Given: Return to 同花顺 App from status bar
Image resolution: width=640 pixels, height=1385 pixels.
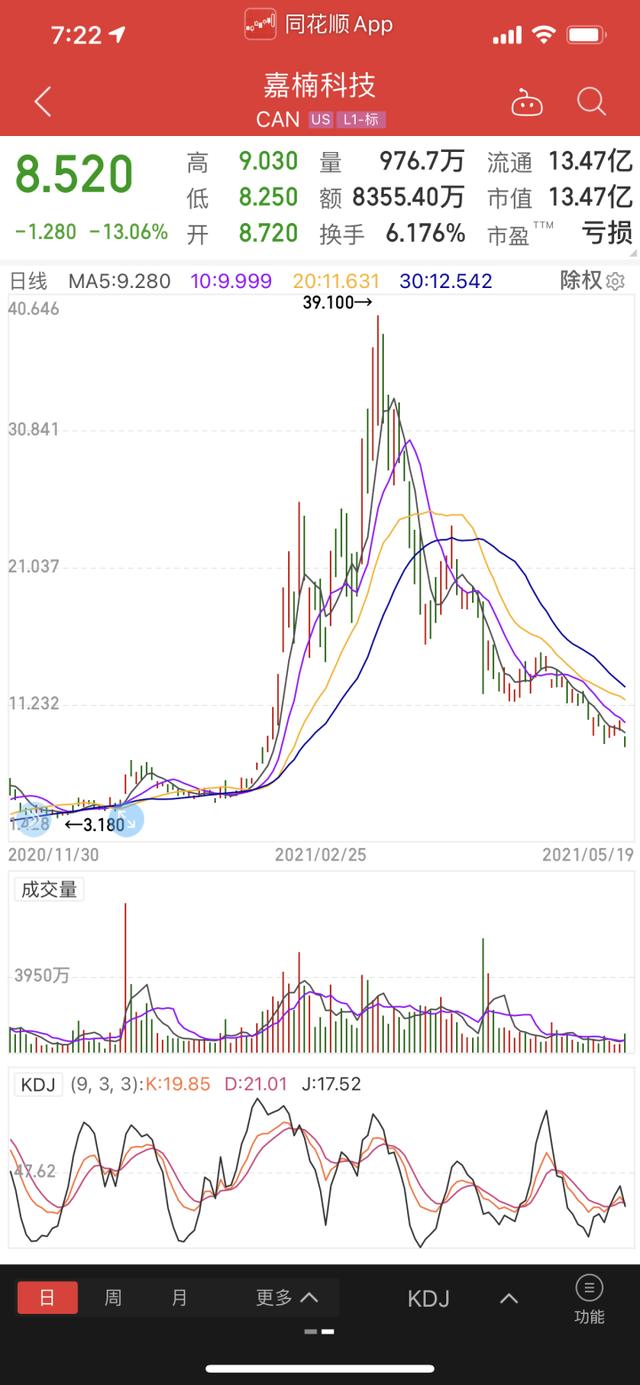Looking at the screenshot, I should (x=319, y=24).
